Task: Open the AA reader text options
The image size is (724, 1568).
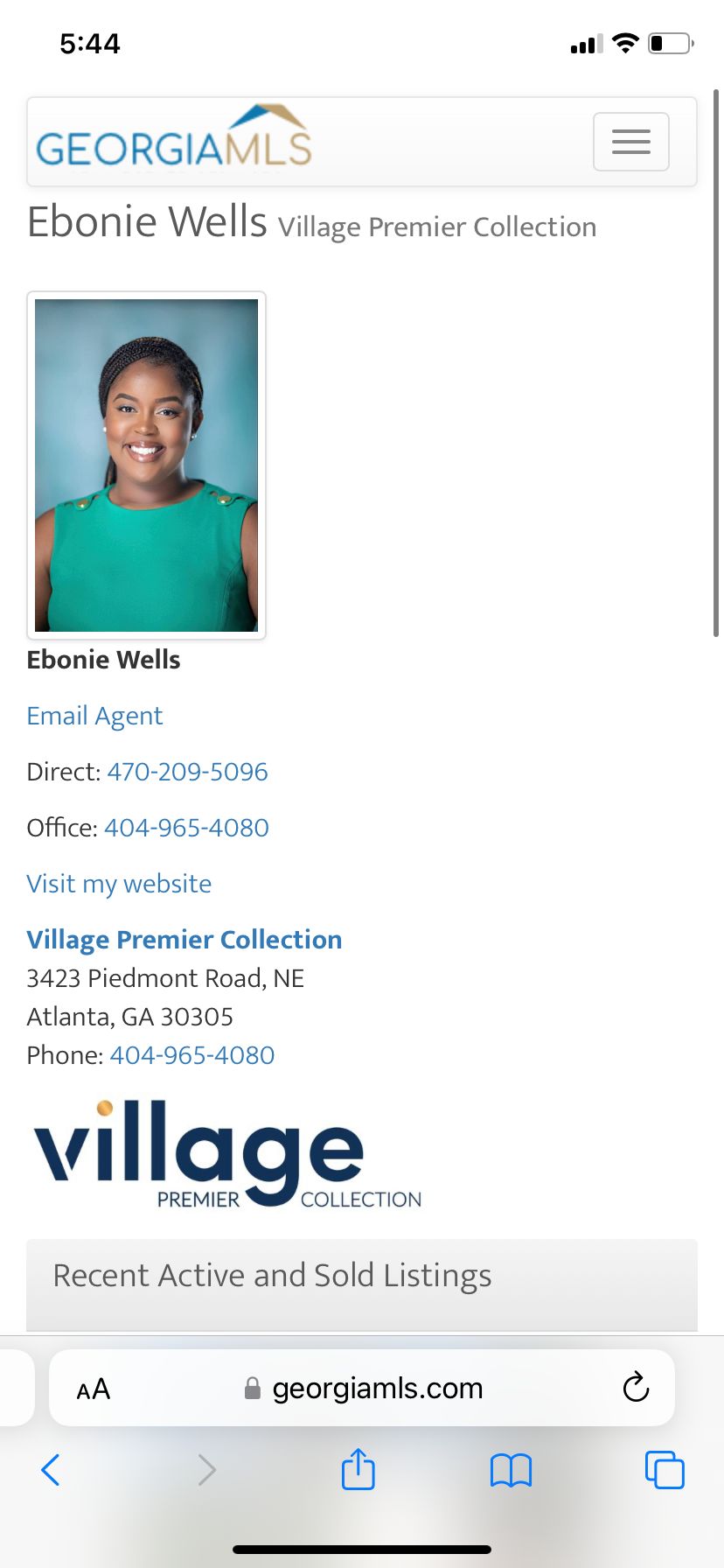Action: (x=93, y=1389)
